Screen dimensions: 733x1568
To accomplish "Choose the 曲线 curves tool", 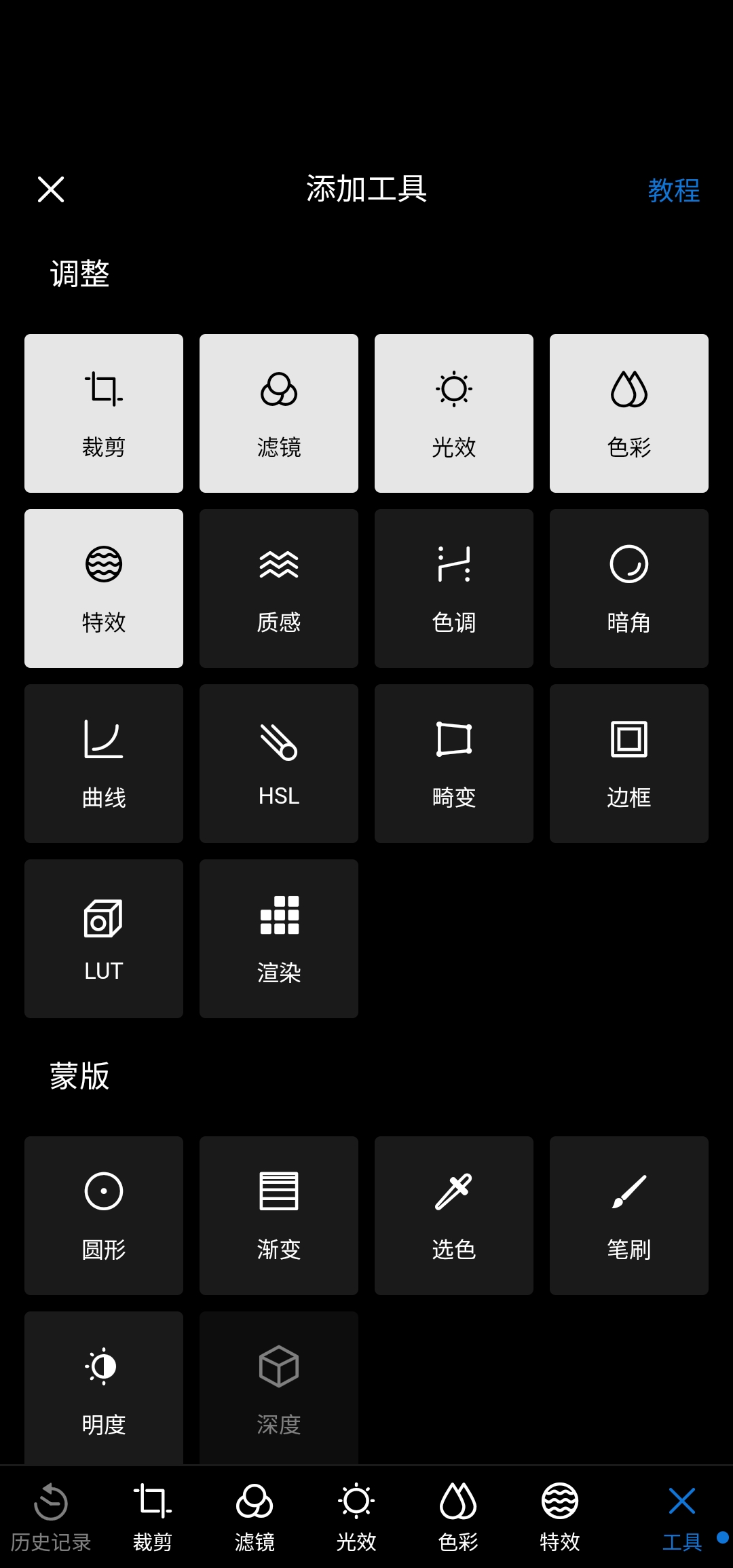I will pyautogui.click(x=104, y=764).
